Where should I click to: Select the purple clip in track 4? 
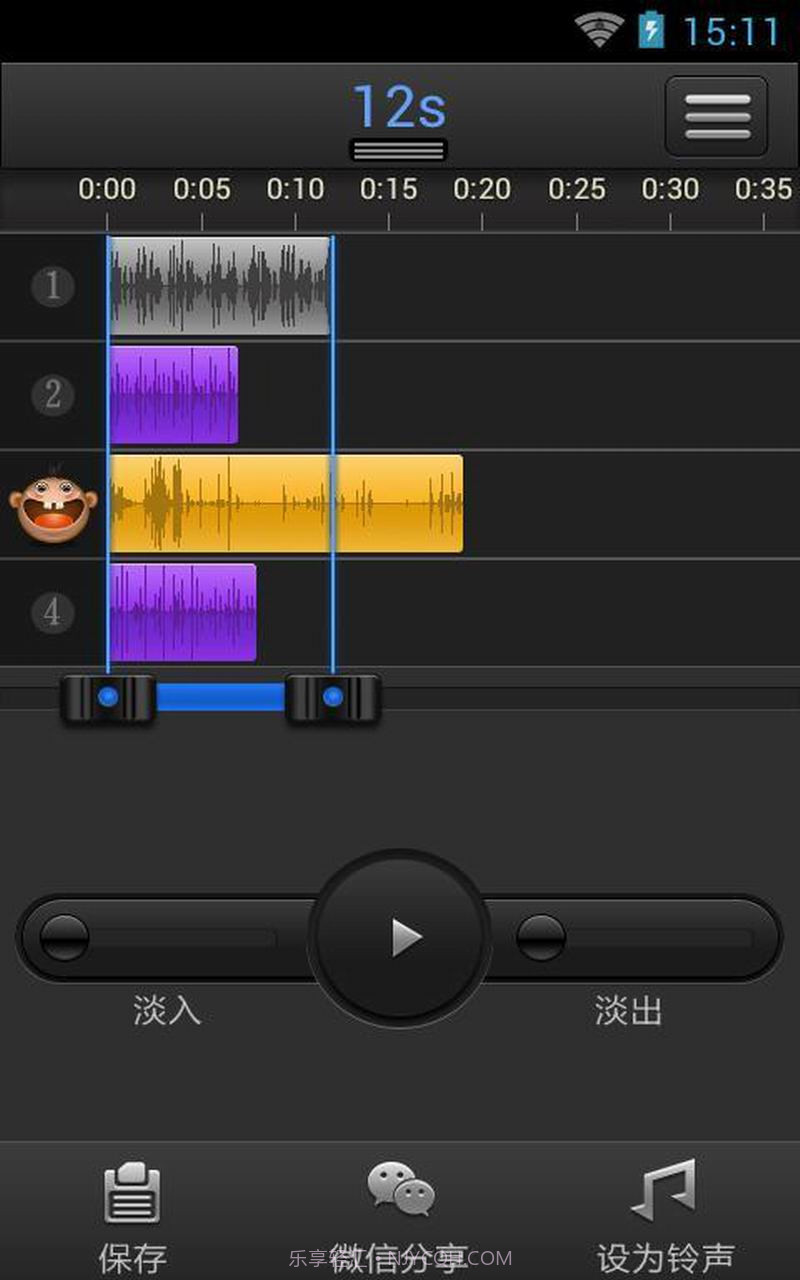click(x=183, y=612)
